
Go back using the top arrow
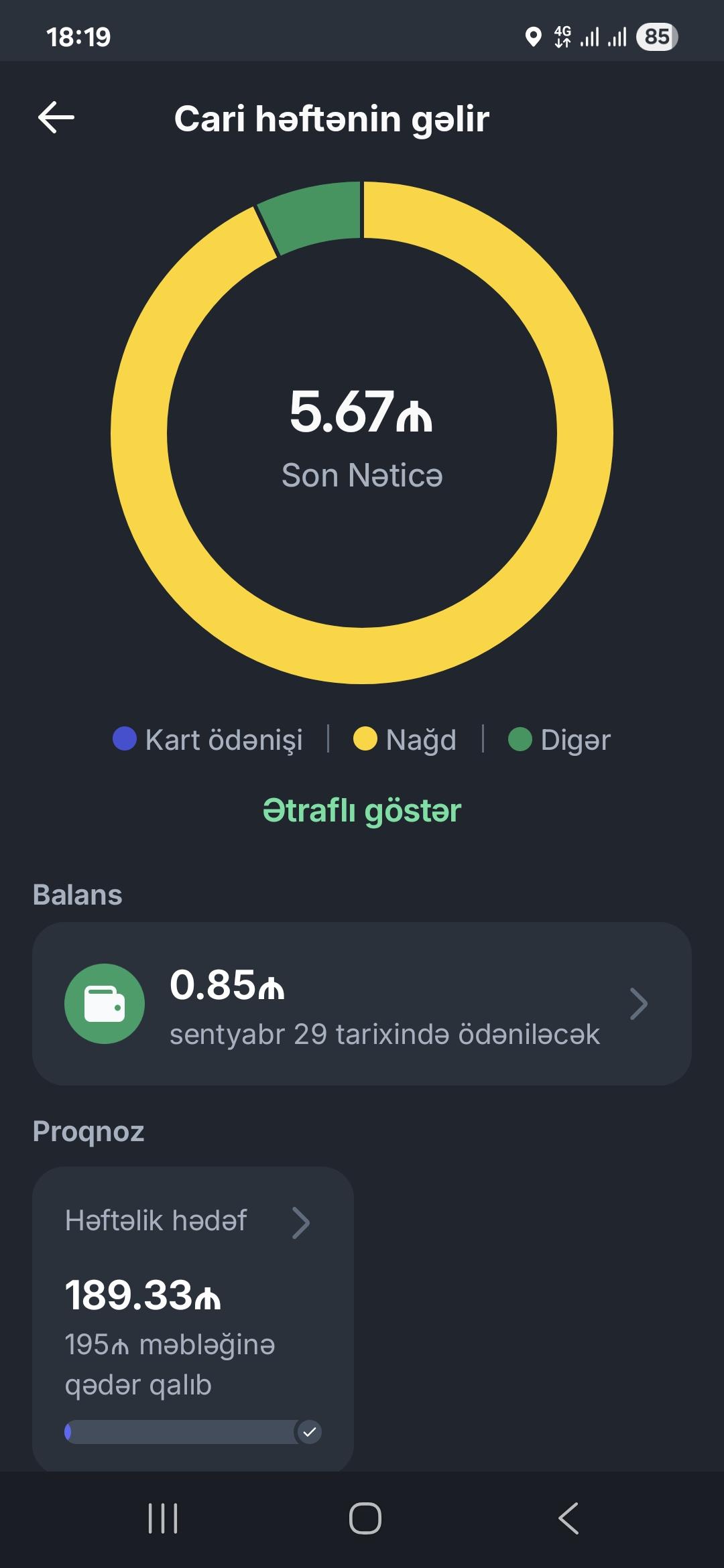(x=56, y=118)
